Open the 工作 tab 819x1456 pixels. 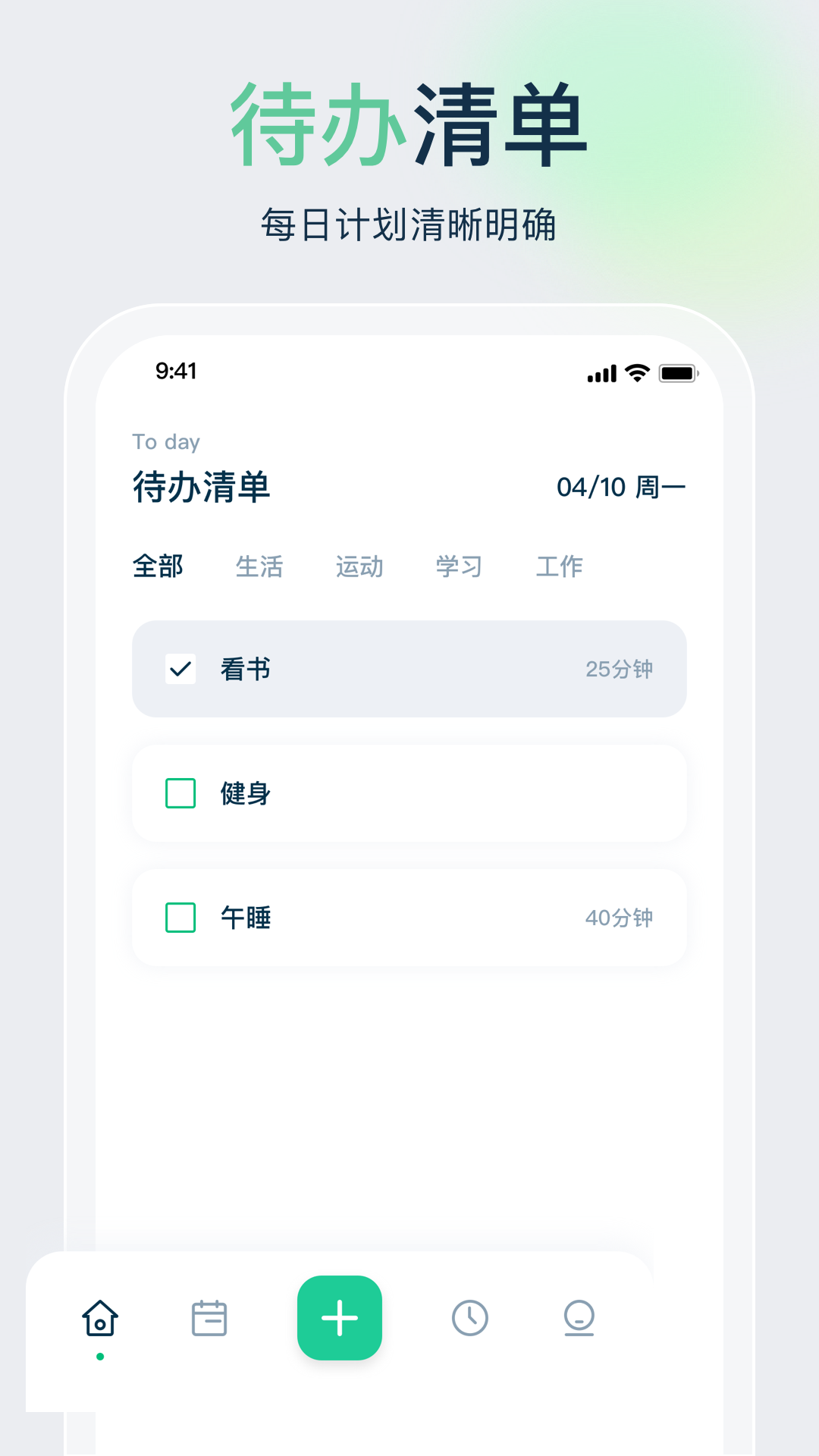(x=560, y=566)
